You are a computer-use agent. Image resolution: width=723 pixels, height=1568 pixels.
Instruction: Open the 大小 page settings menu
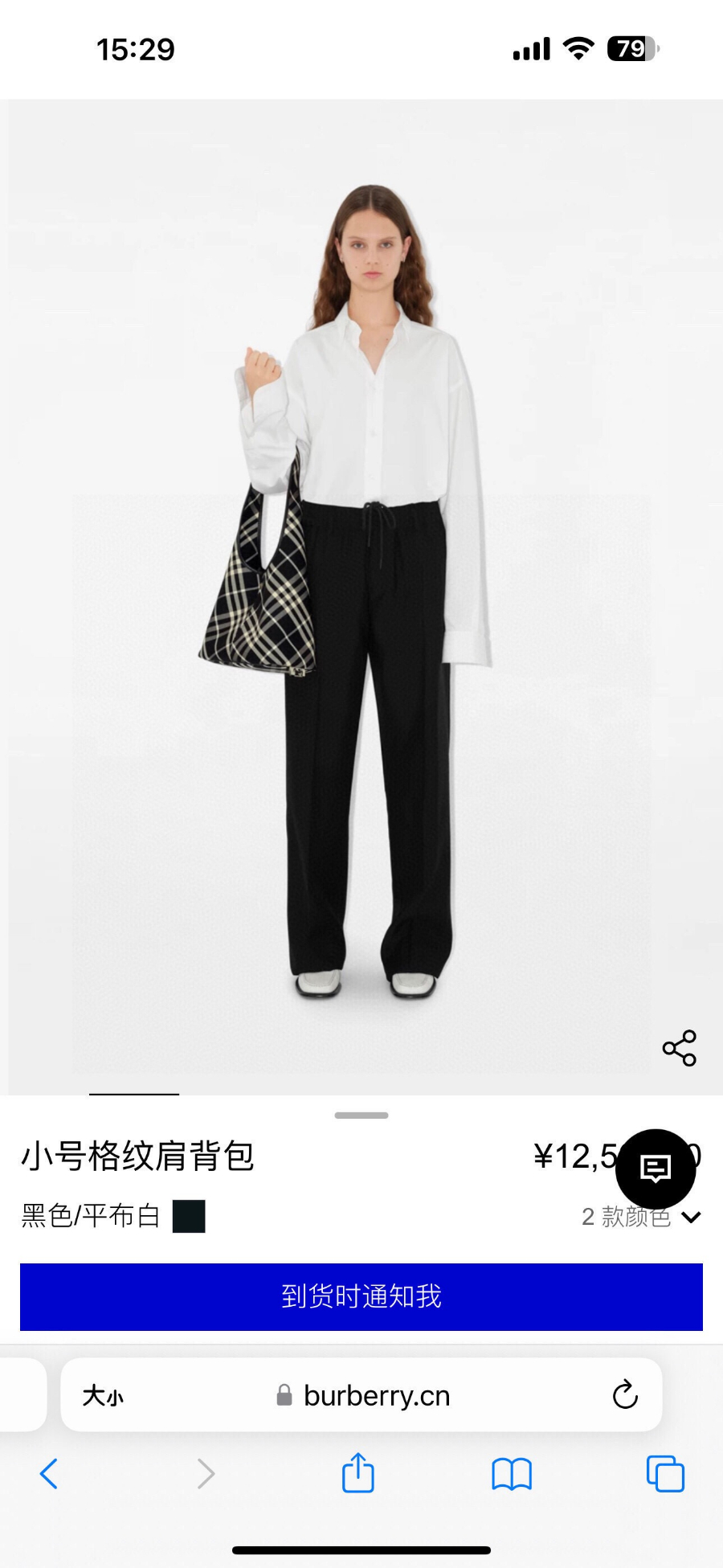click(103, 1396)
